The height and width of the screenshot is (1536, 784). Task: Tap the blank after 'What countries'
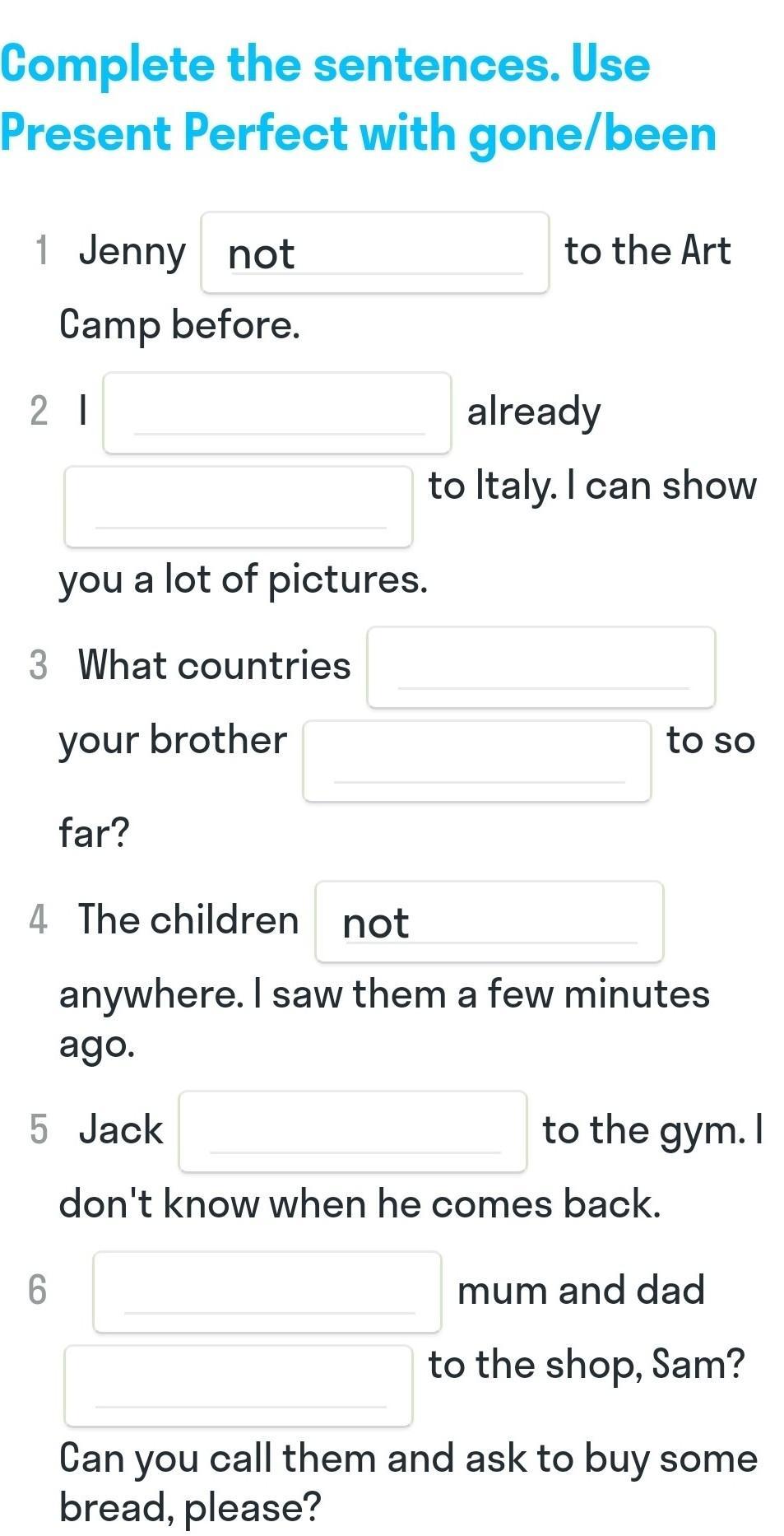541,668
